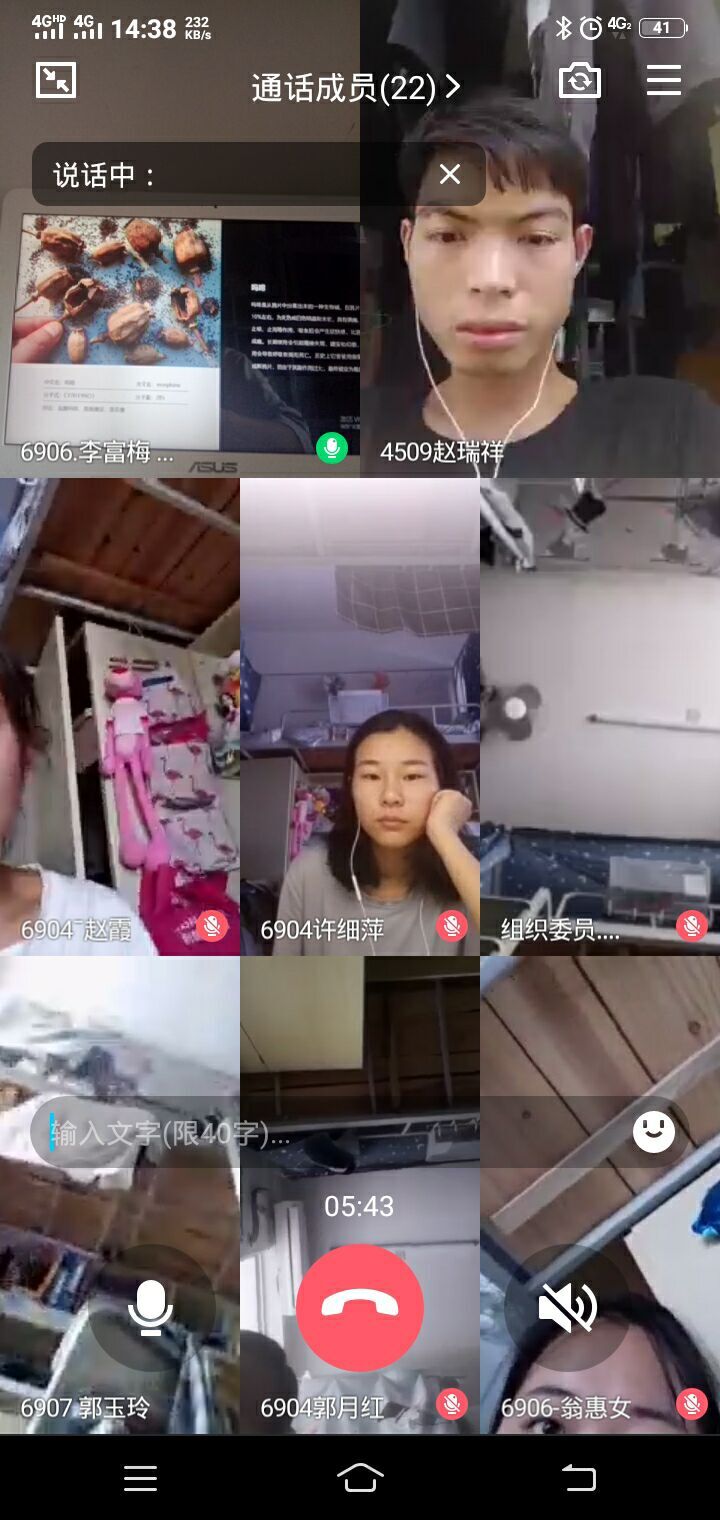Toggle the microphone button
Screen dimensions: 720x1520
pyautogui.click(x=151, y=1307)
